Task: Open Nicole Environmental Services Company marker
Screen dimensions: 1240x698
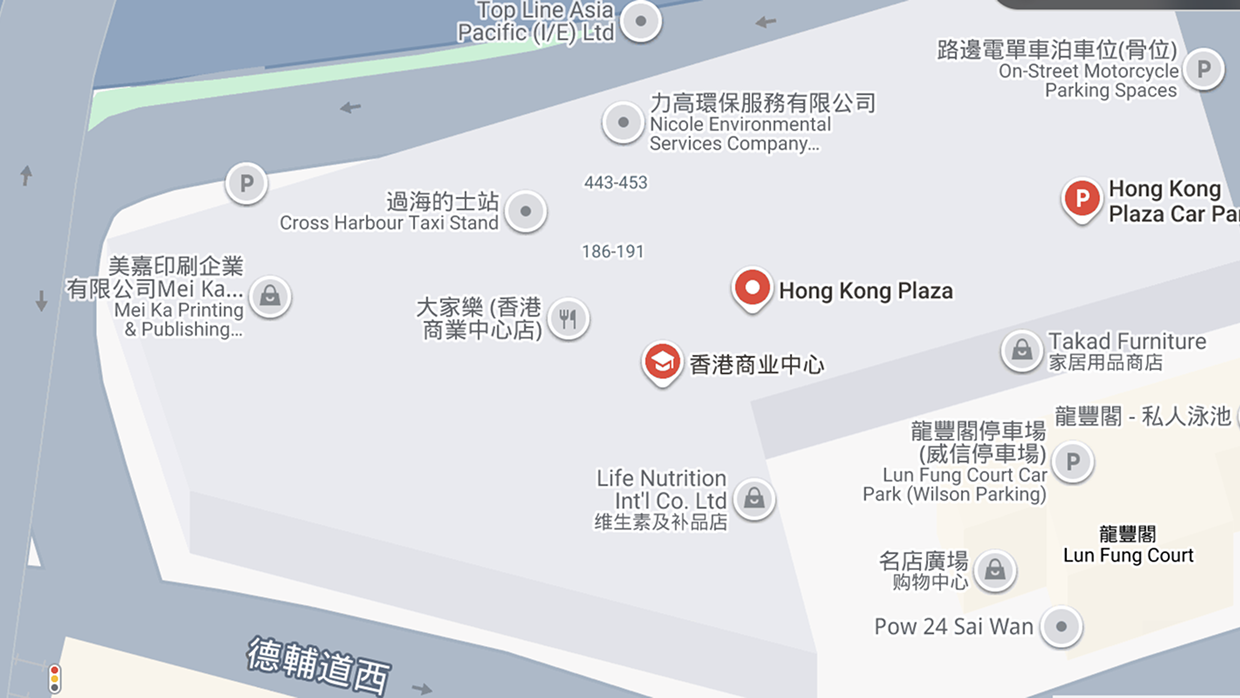Action: click(623, 123)
